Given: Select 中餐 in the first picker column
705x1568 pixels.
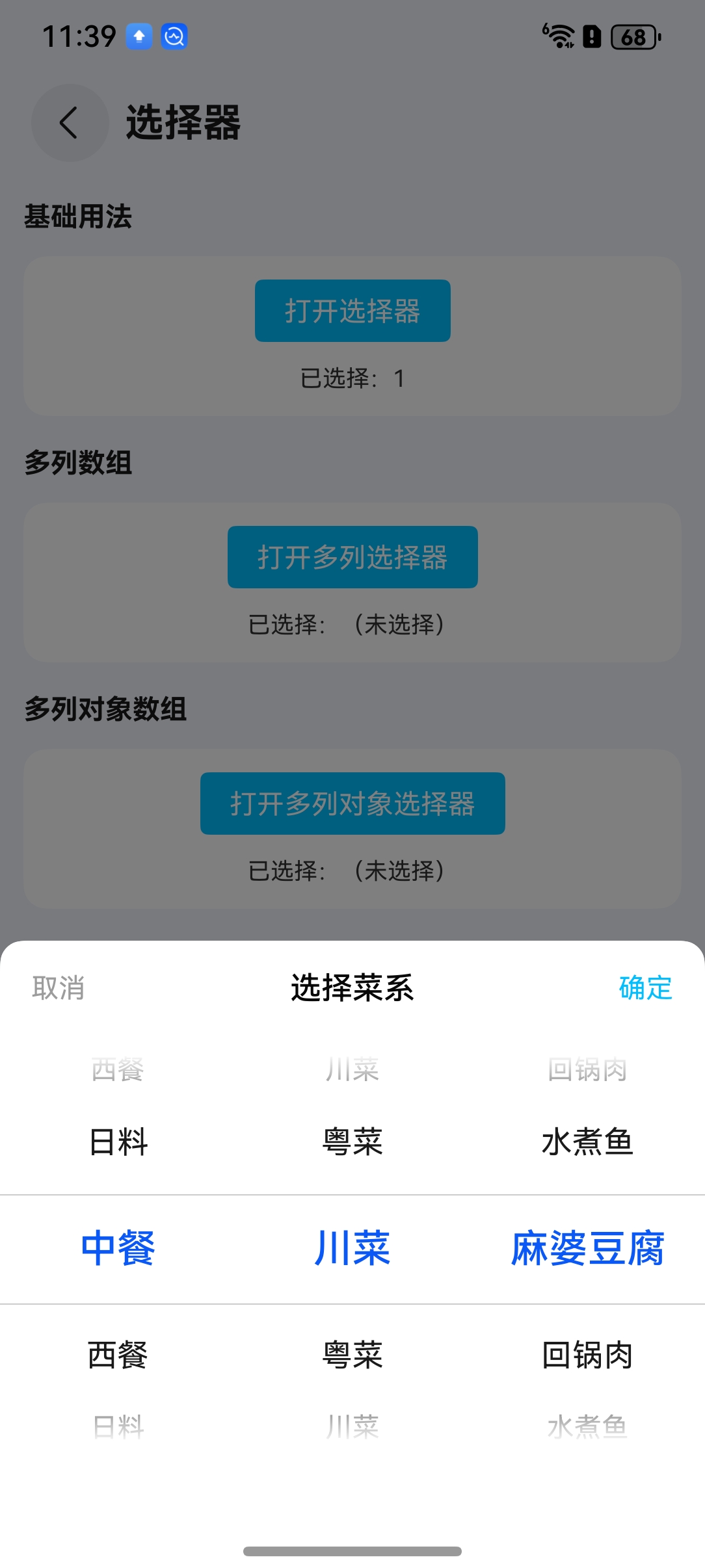Looking at the screenshot, I should [x=117, y=1248].
